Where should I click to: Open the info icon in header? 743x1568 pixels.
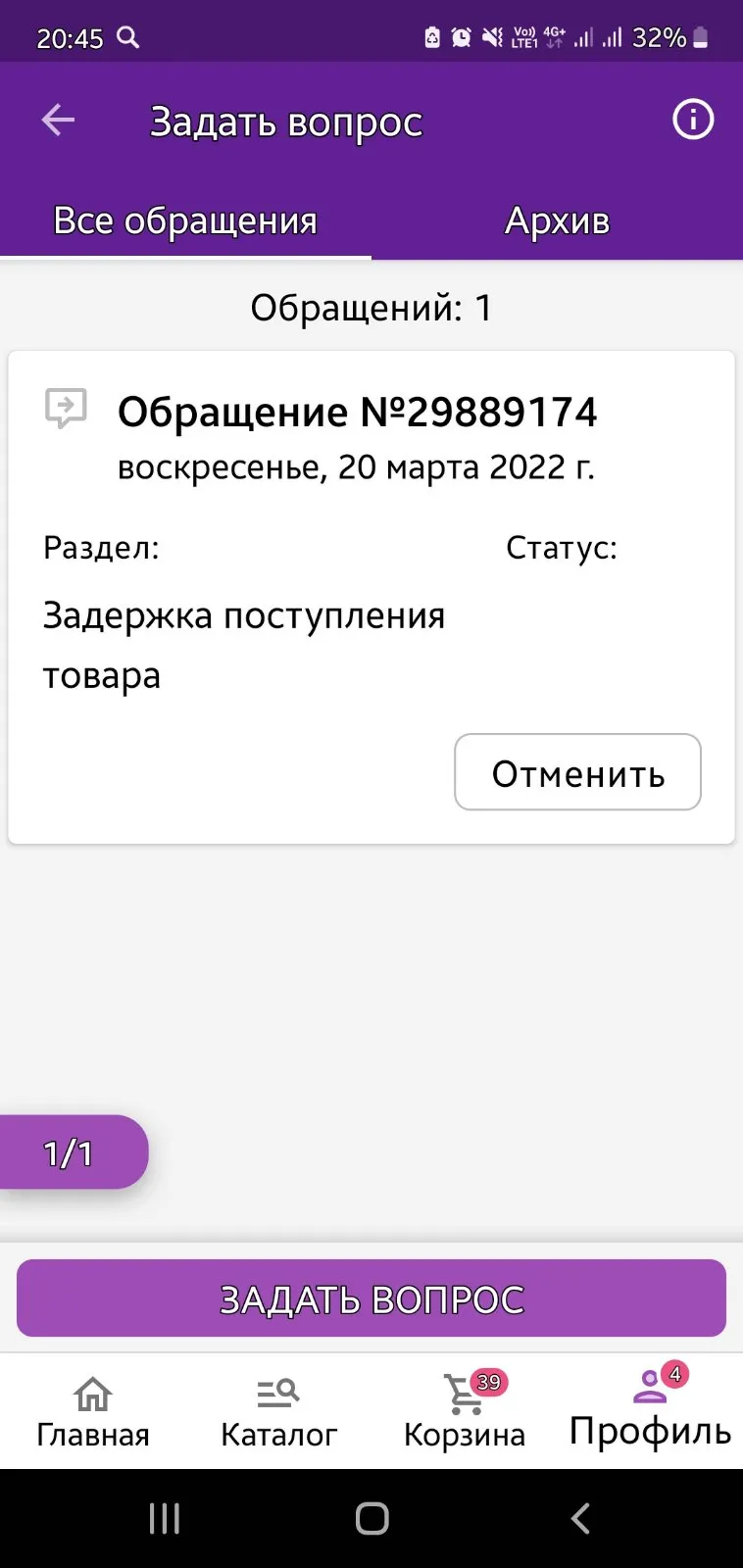point(693,120)
